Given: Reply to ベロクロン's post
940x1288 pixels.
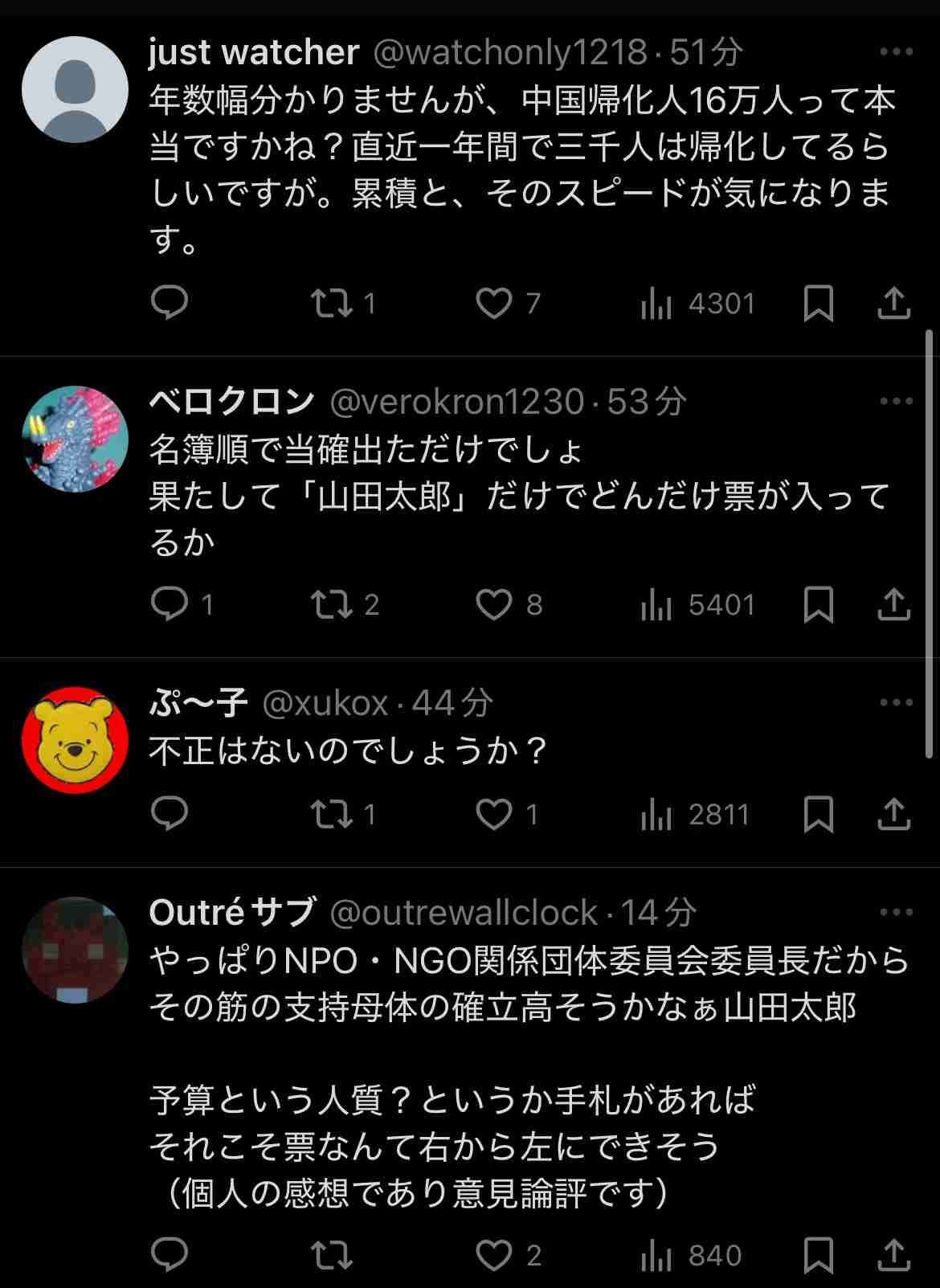Looking at the screenshot, I should tap(170, 604).
